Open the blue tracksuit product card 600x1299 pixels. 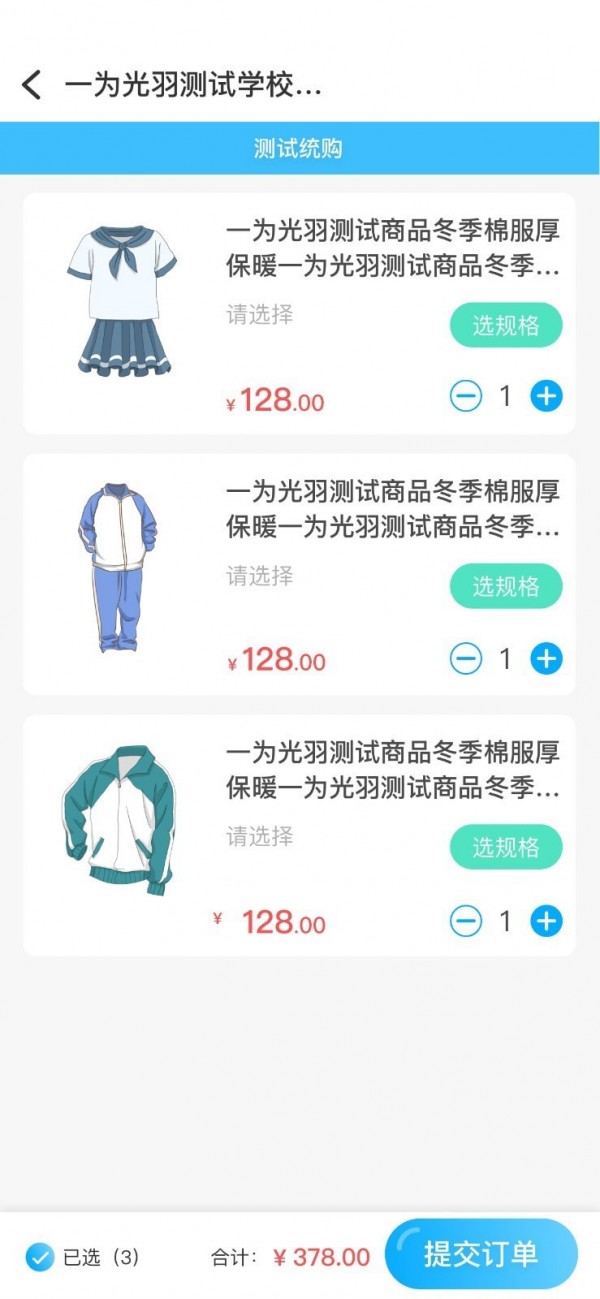[392, 509]
